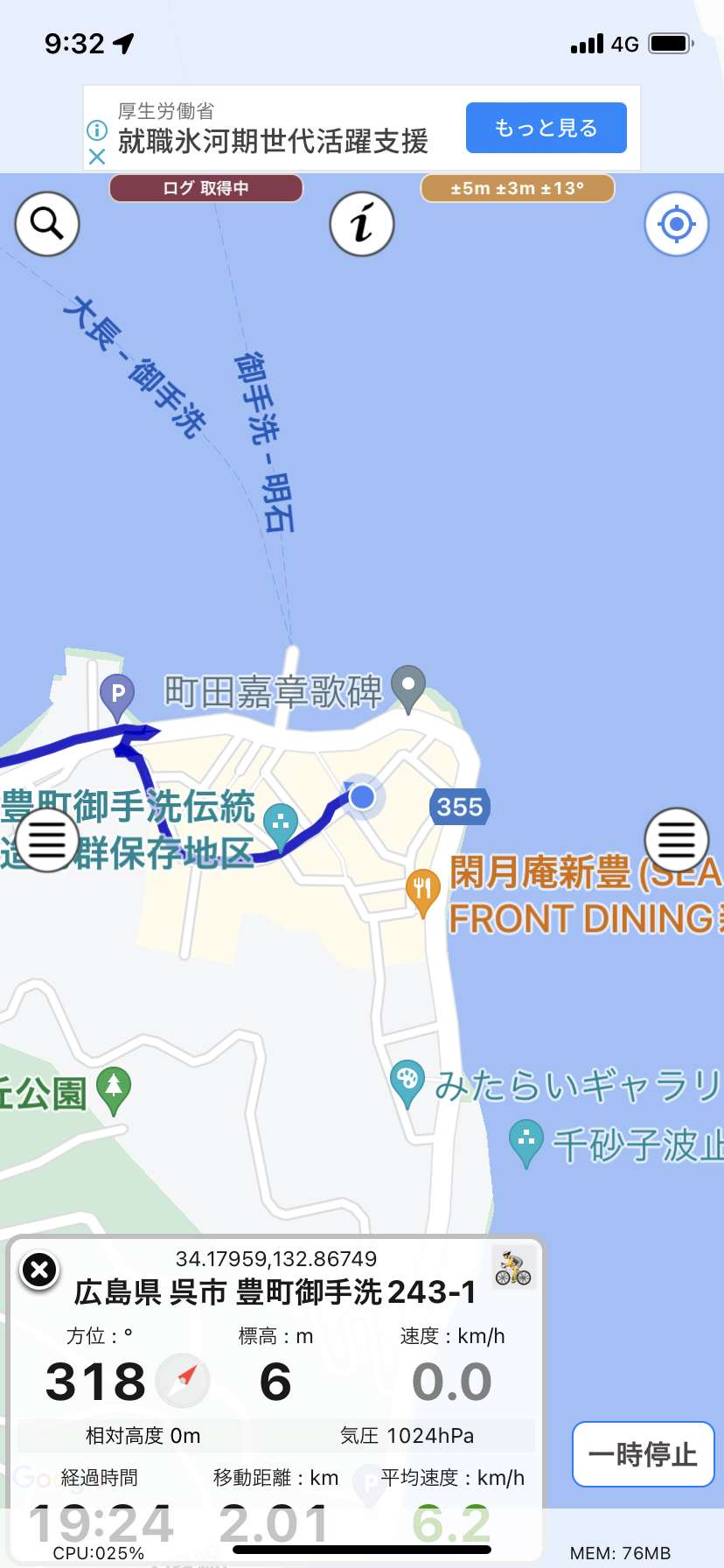Open the ad info icon
Viewport: 724px width, 1568px height.
point(97,130)
